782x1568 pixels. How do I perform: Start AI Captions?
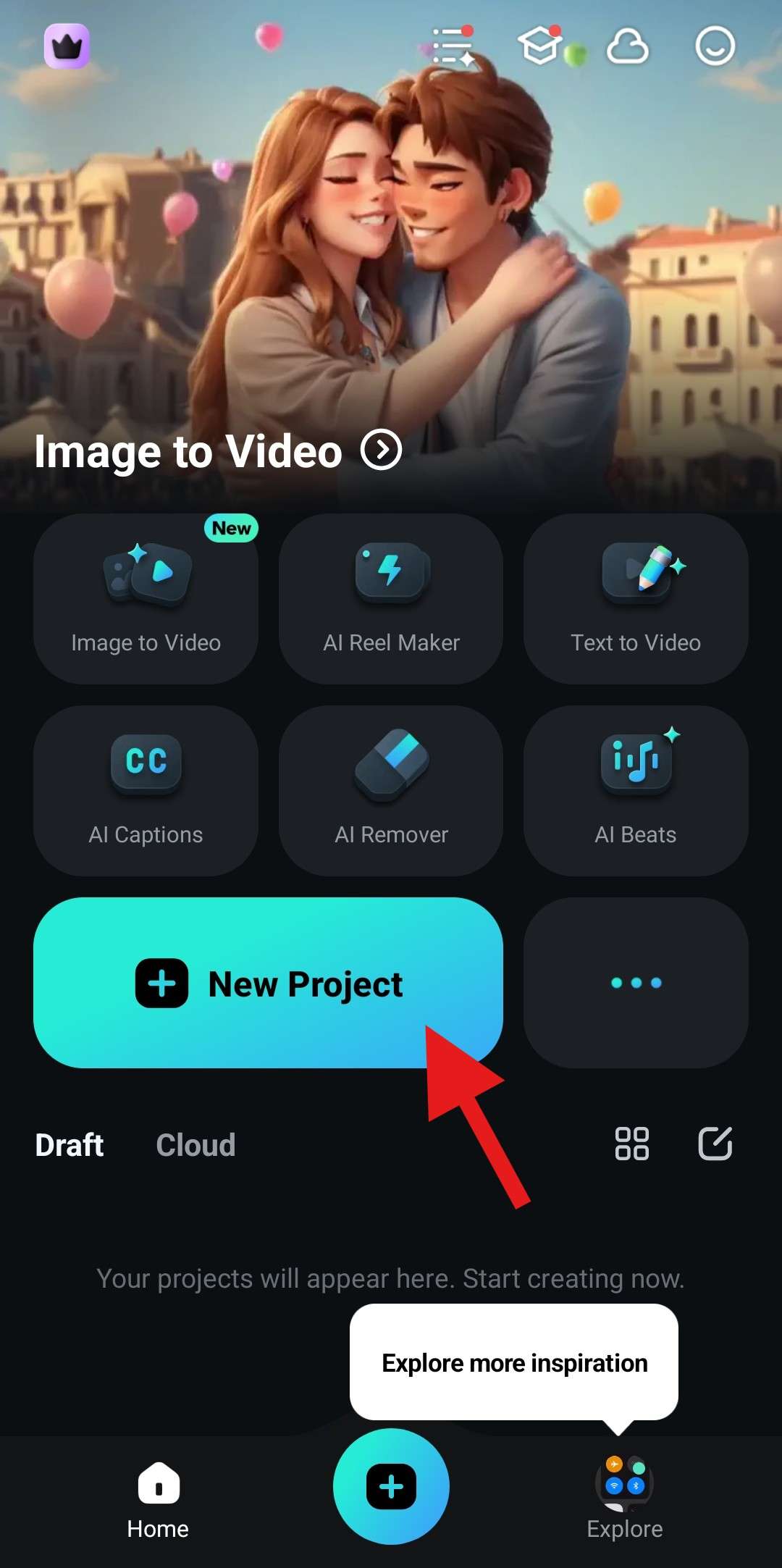[146, 791]
